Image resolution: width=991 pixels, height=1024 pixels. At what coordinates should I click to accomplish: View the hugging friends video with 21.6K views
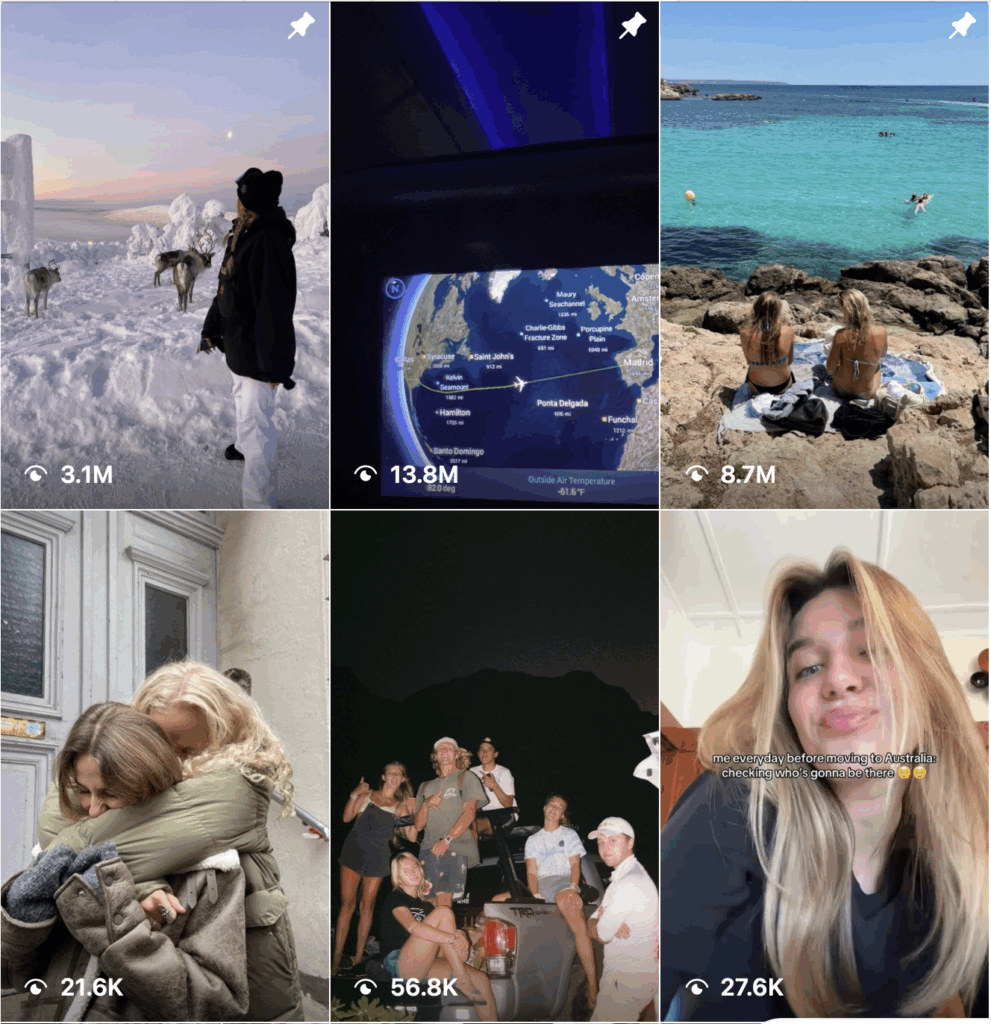[x=165, y=767]
